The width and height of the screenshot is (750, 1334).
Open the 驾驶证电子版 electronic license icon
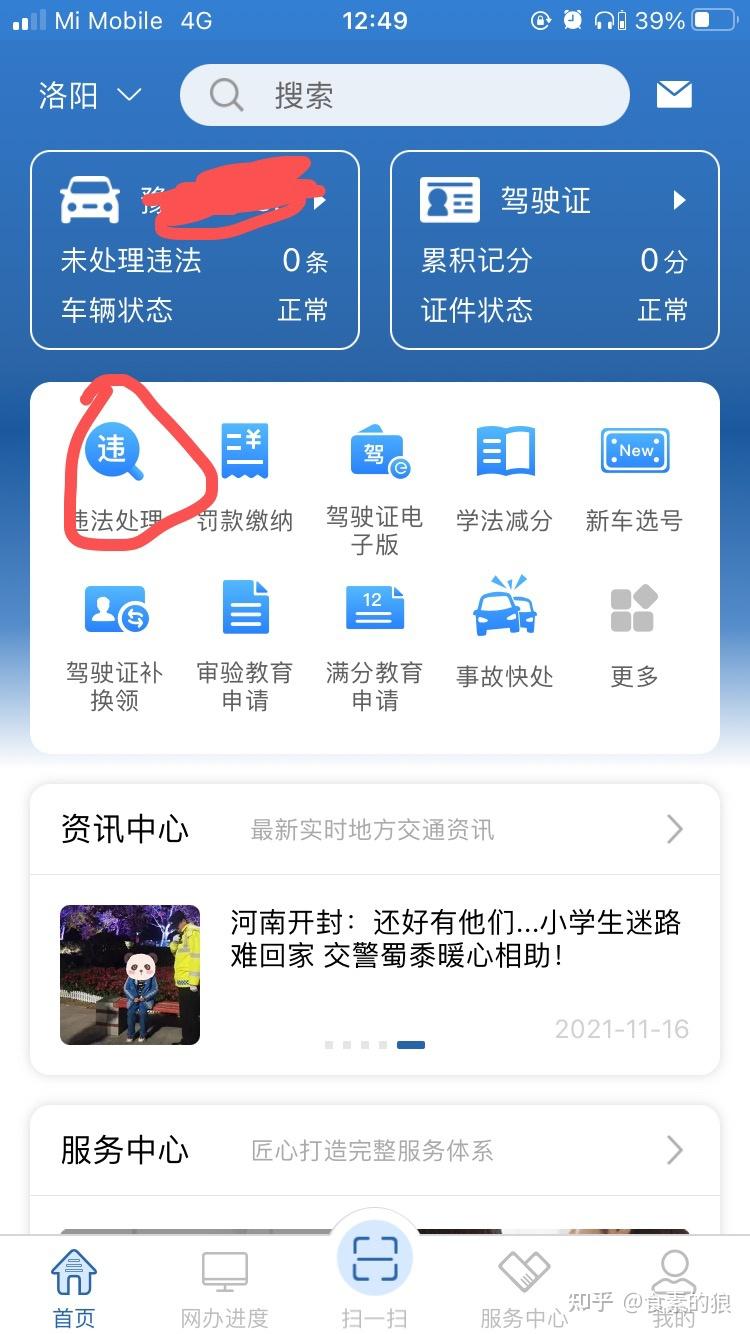(x=374, y=470)
